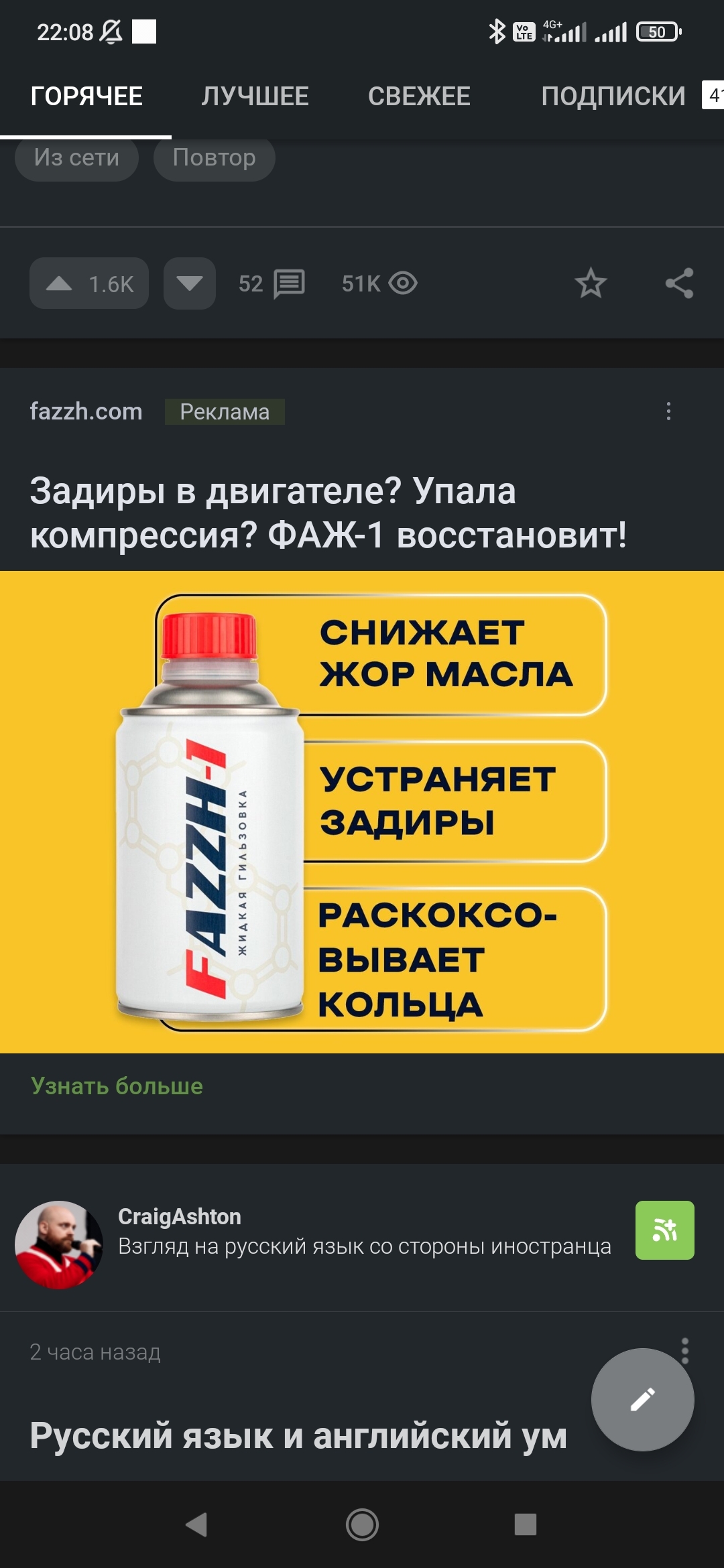Image resolution: width=724 pixels, height=1568 pixels.
Task: Open the Русский язык и английский ум post
Action: (x=298, y=1436)
